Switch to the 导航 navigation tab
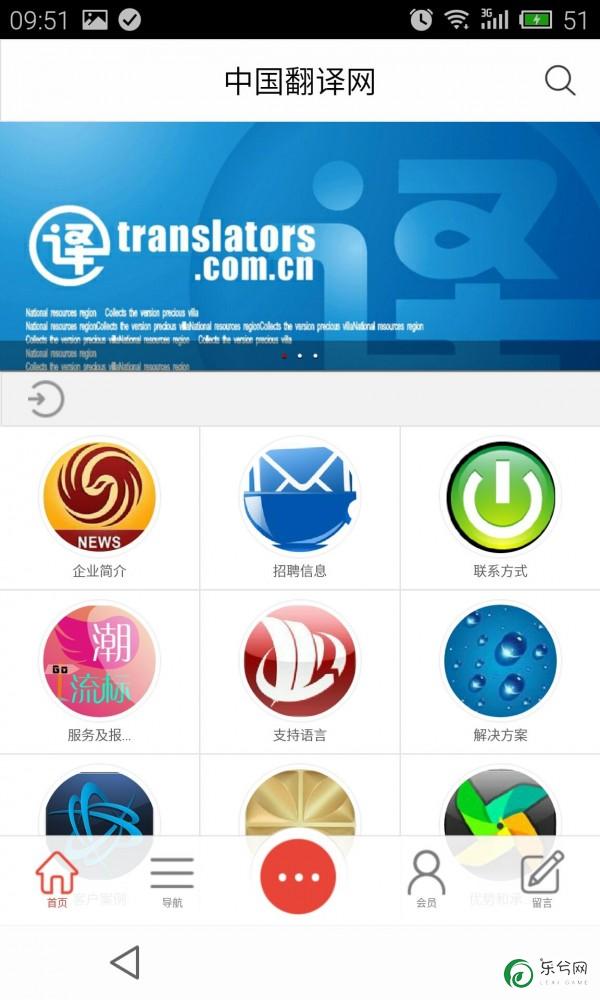600x1000 pixels. pyautogui.click(x=172, y=880)
